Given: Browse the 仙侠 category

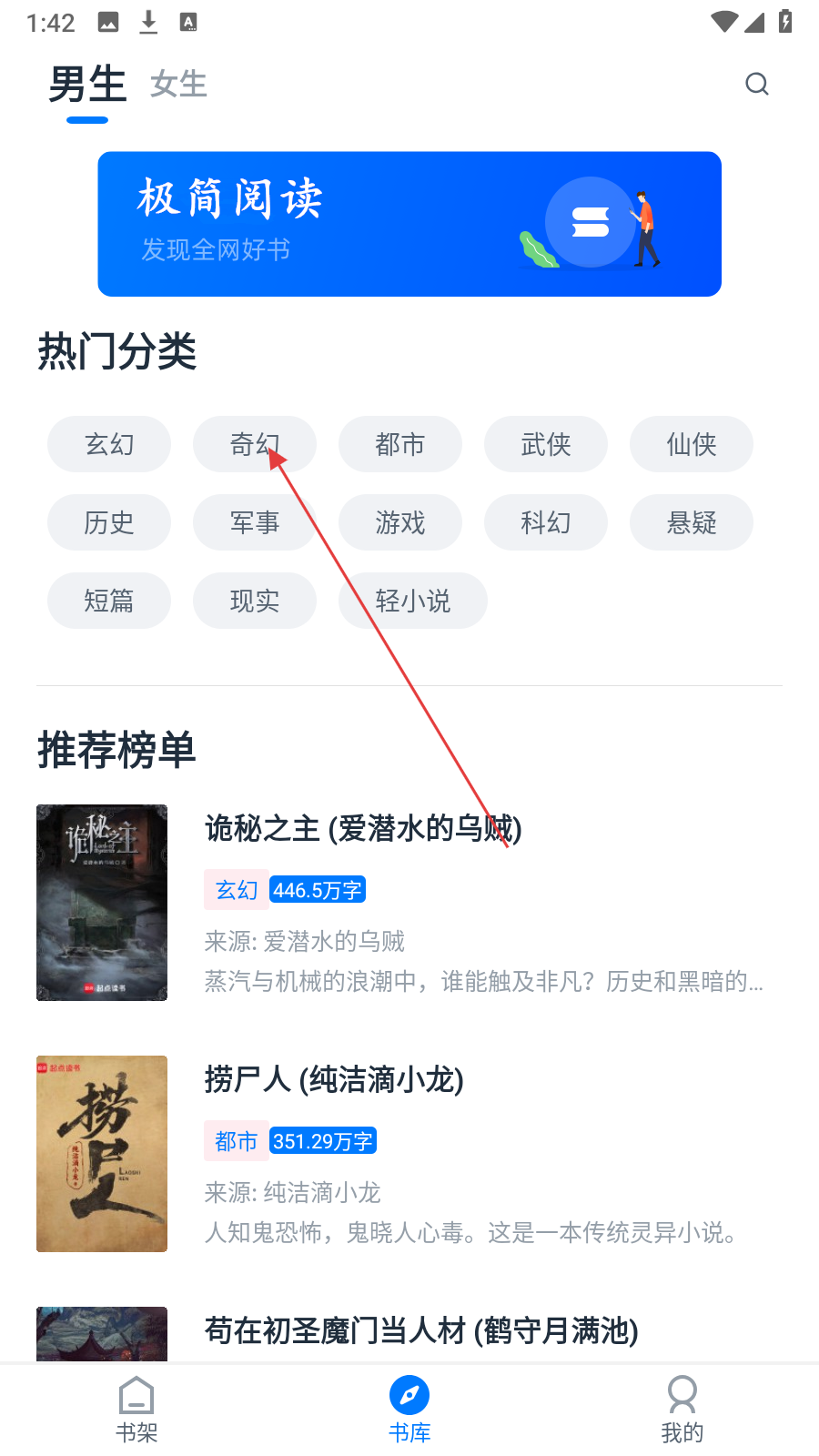Looking at the screenshot, I should 692,444.
